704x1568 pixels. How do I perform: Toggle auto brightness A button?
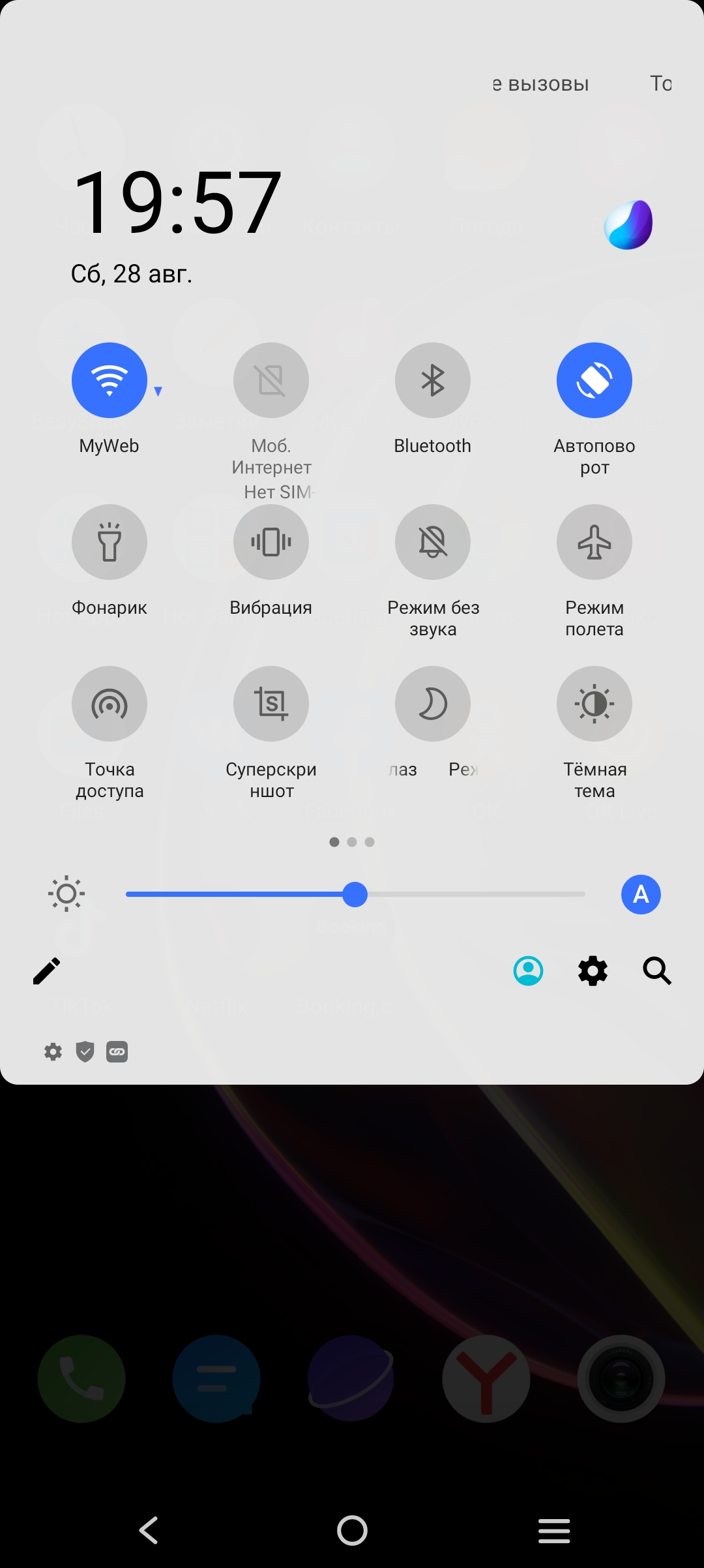[641, 894]
